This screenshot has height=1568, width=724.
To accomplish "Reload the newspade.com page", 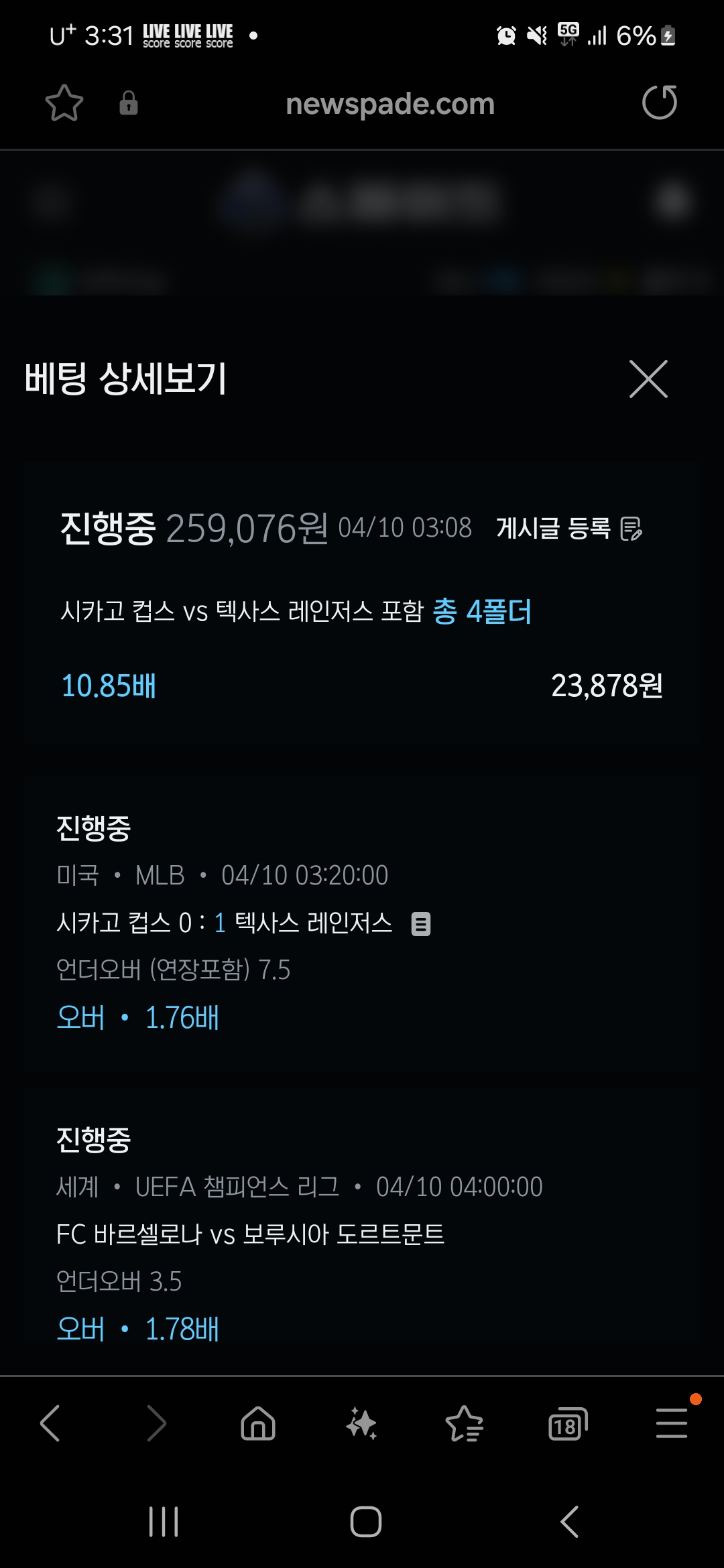I will pyautogui.click(x=659, y=103).
